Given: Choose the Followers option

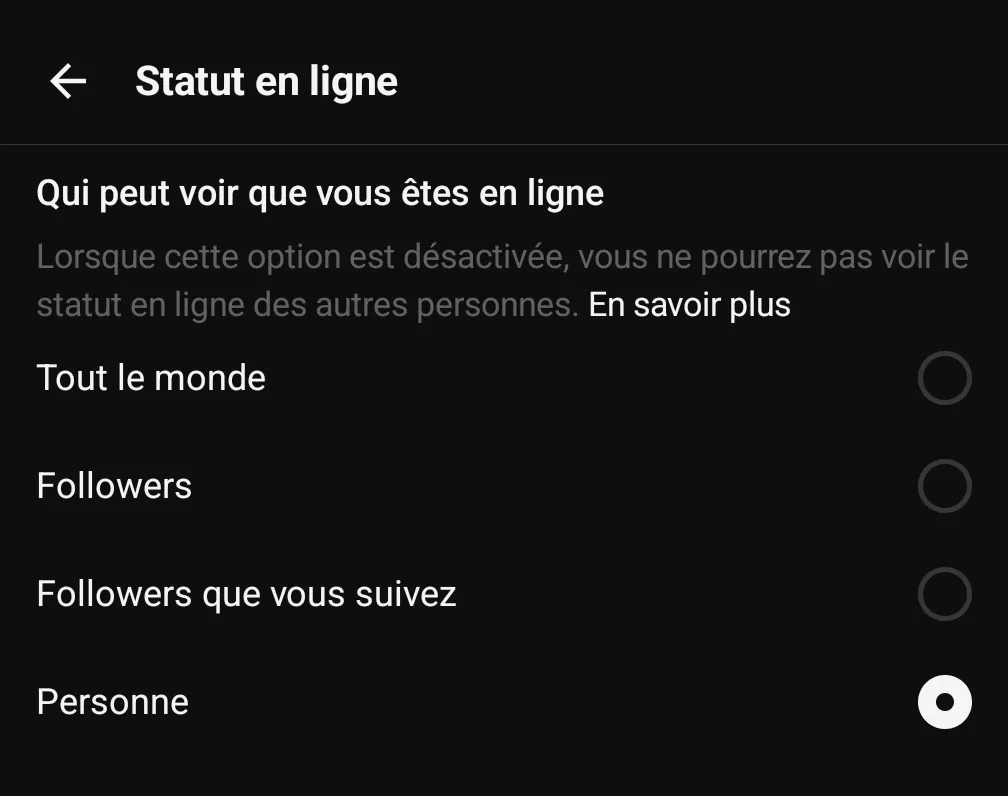Looking at the screenshot, I should (x=944, y=486).
